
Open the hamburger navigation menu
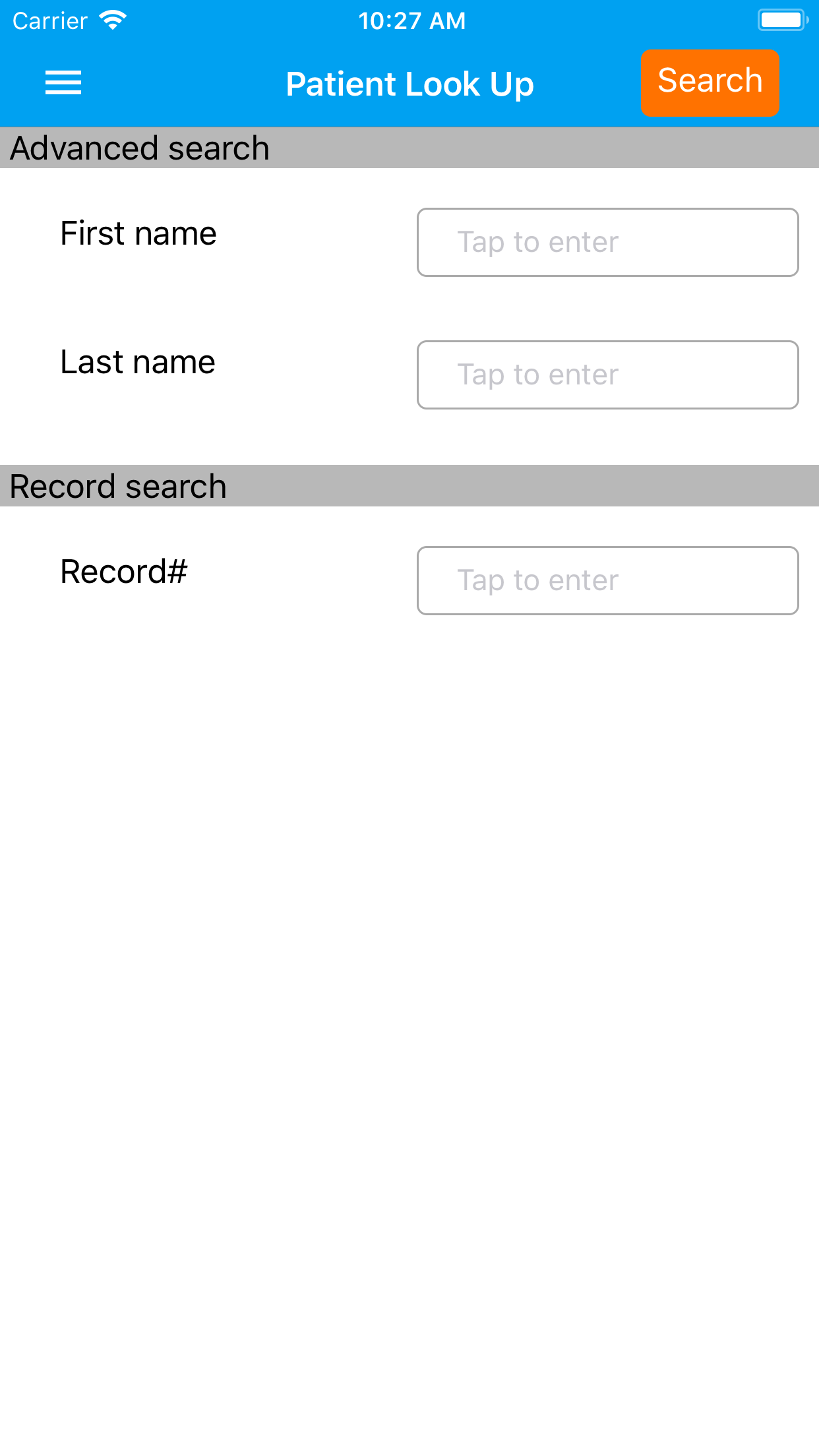click(x=63, y=83)
